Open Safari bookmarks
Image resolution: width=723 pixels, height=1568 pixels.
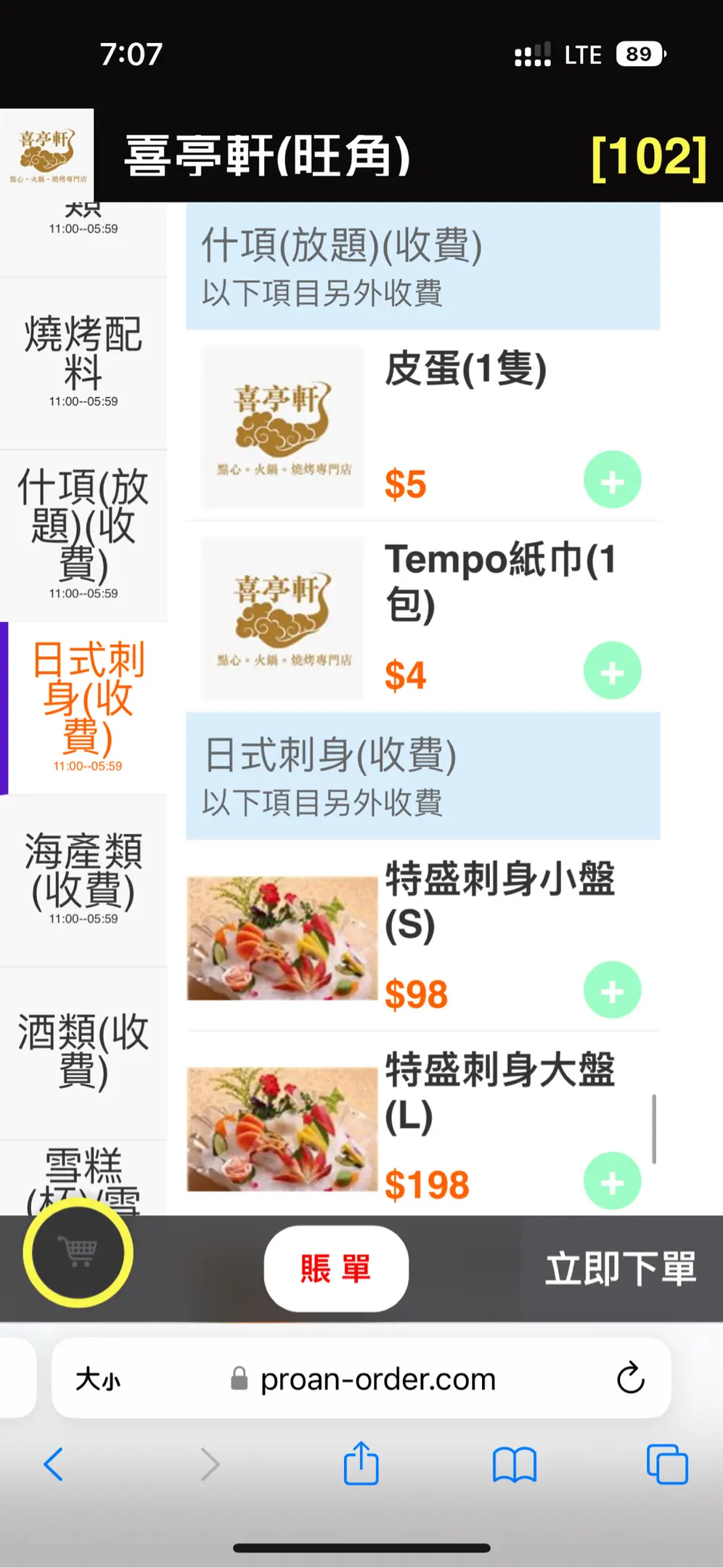click(x=514, y=1463)
